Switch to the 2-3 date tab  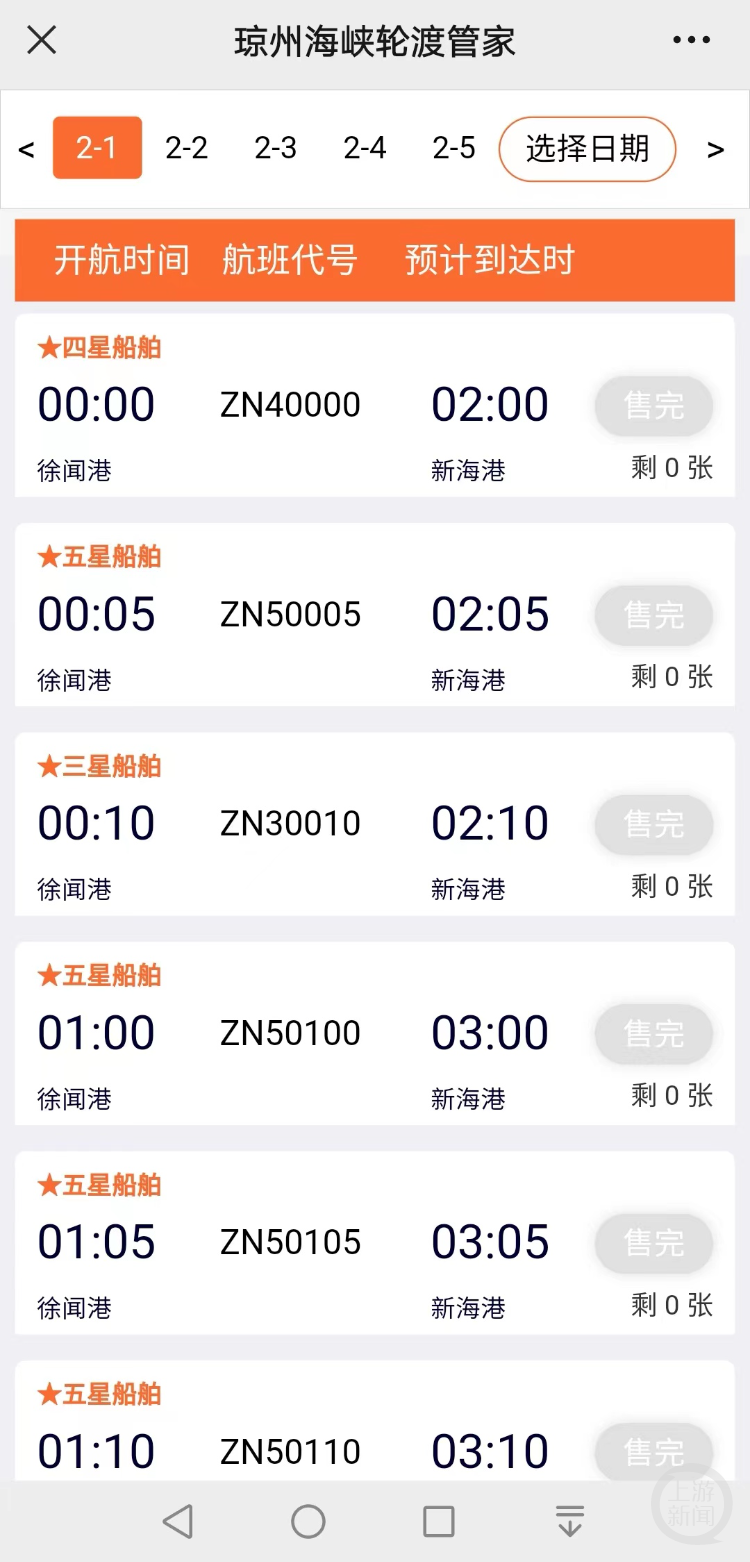pyautogui.click(x=275, y=148)
